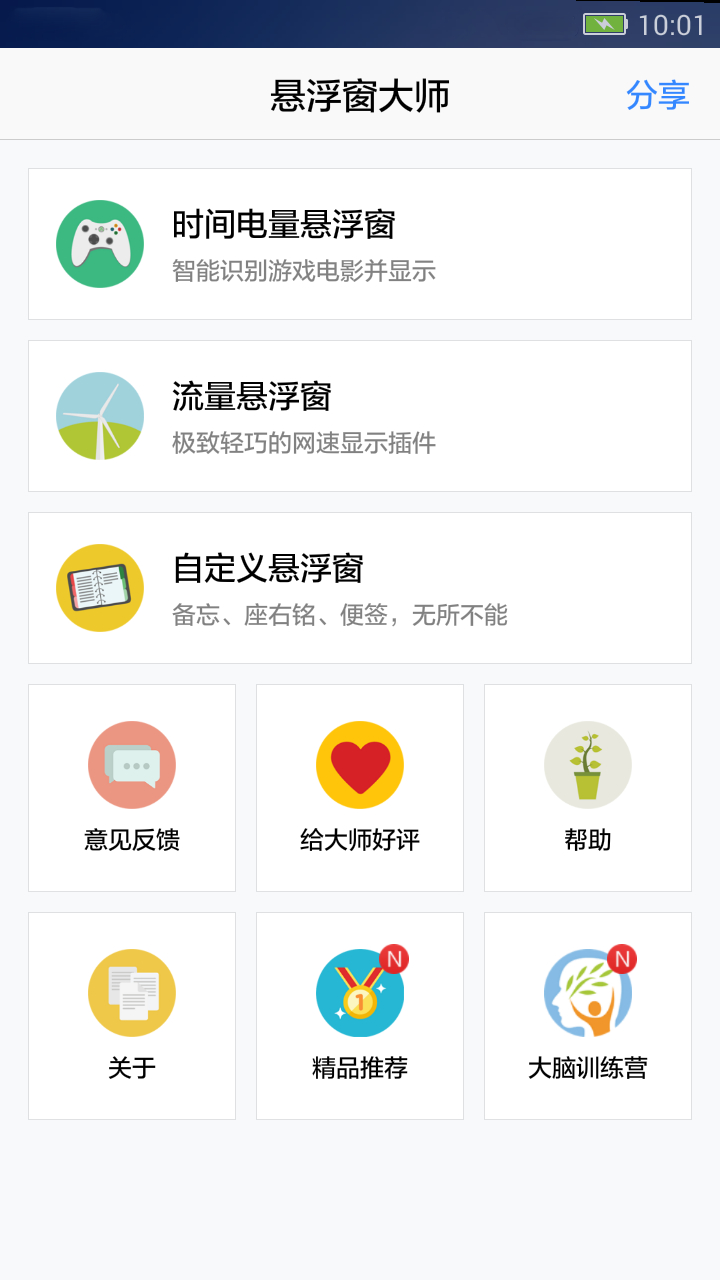The image size is (720, 1280).
Task: Open 时间电量悬浮窗 settings
Action: pyautogui.click(x=360, y=244)
